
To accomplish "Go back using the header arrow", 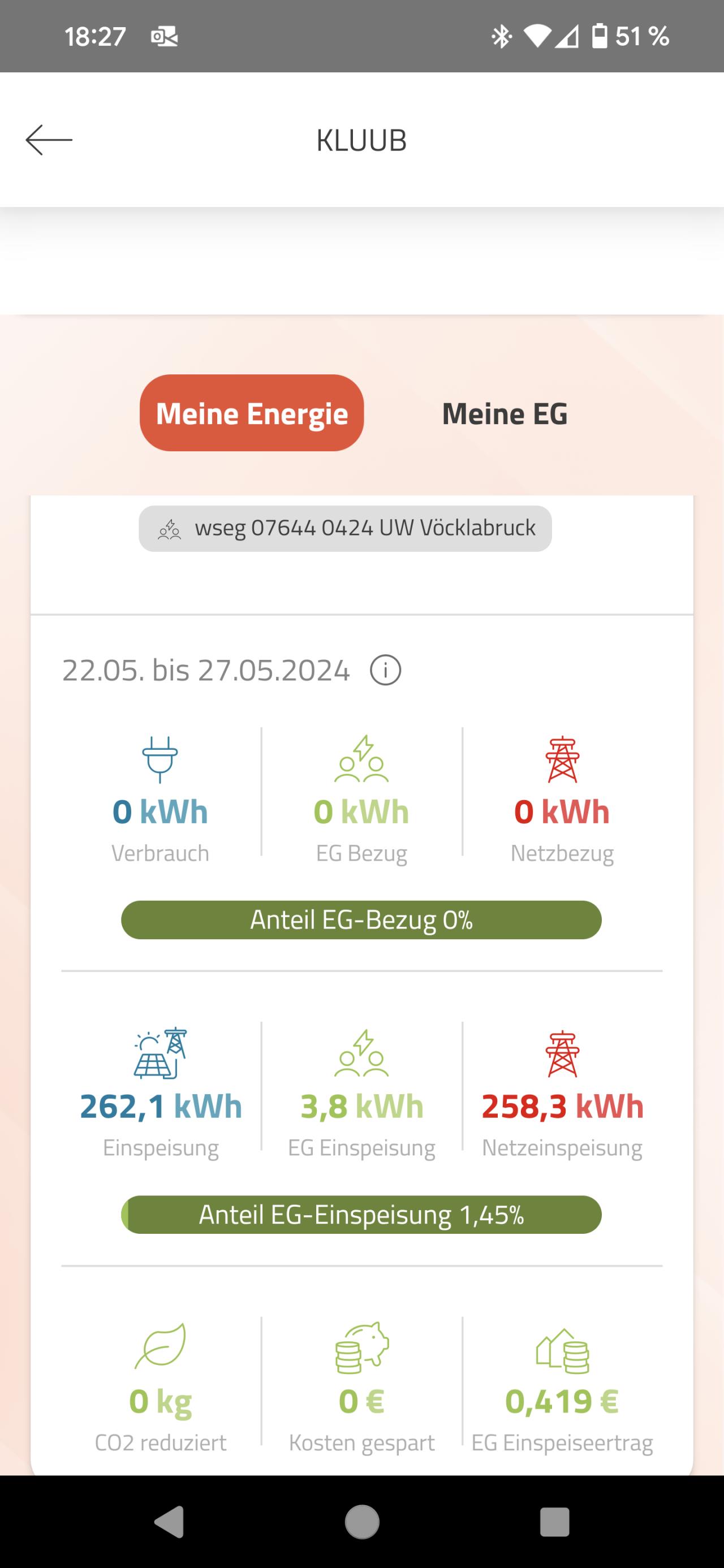I will click(49, 140).
